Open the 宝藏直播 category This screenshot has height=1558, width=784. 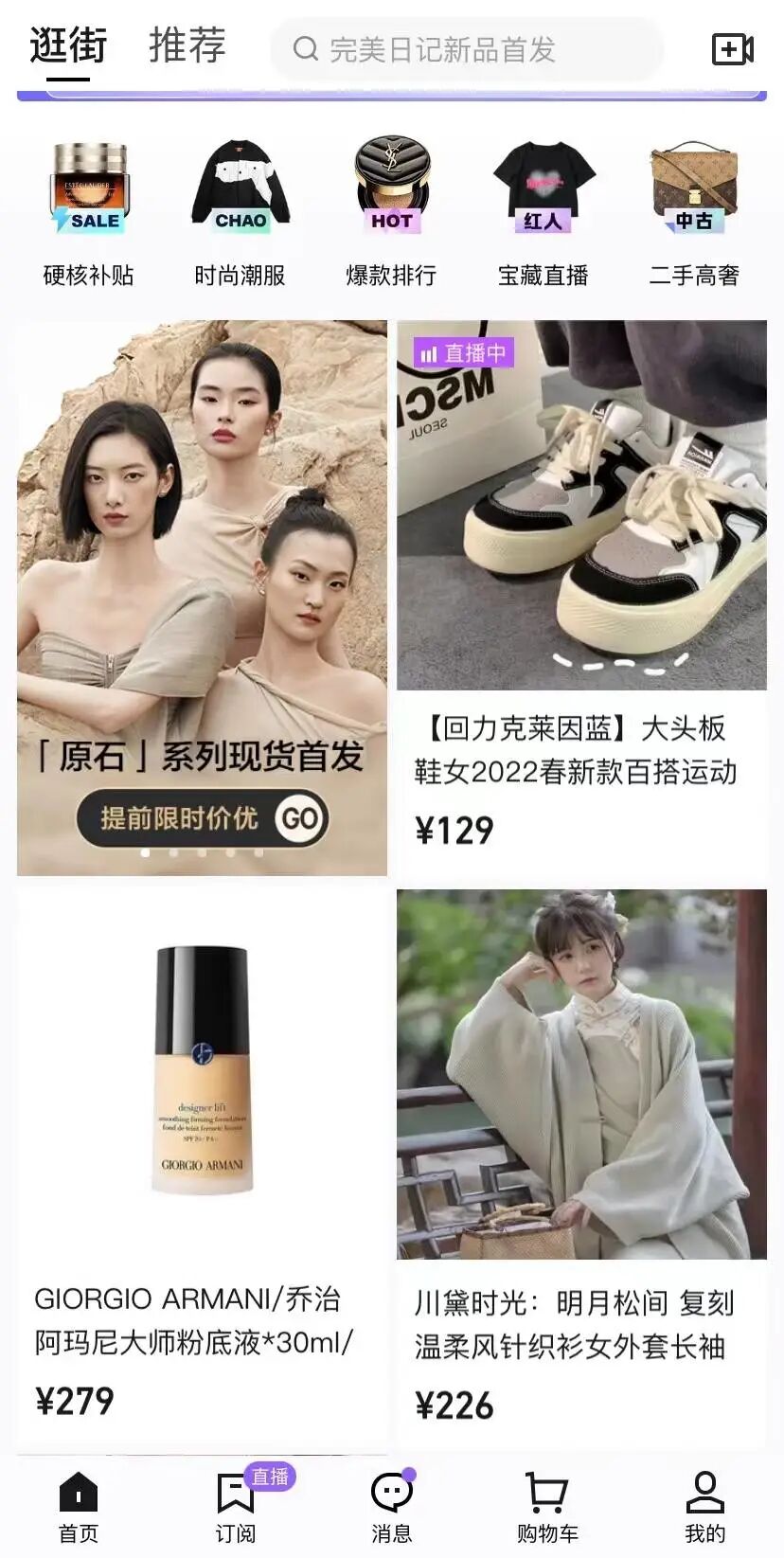[543, 215]
